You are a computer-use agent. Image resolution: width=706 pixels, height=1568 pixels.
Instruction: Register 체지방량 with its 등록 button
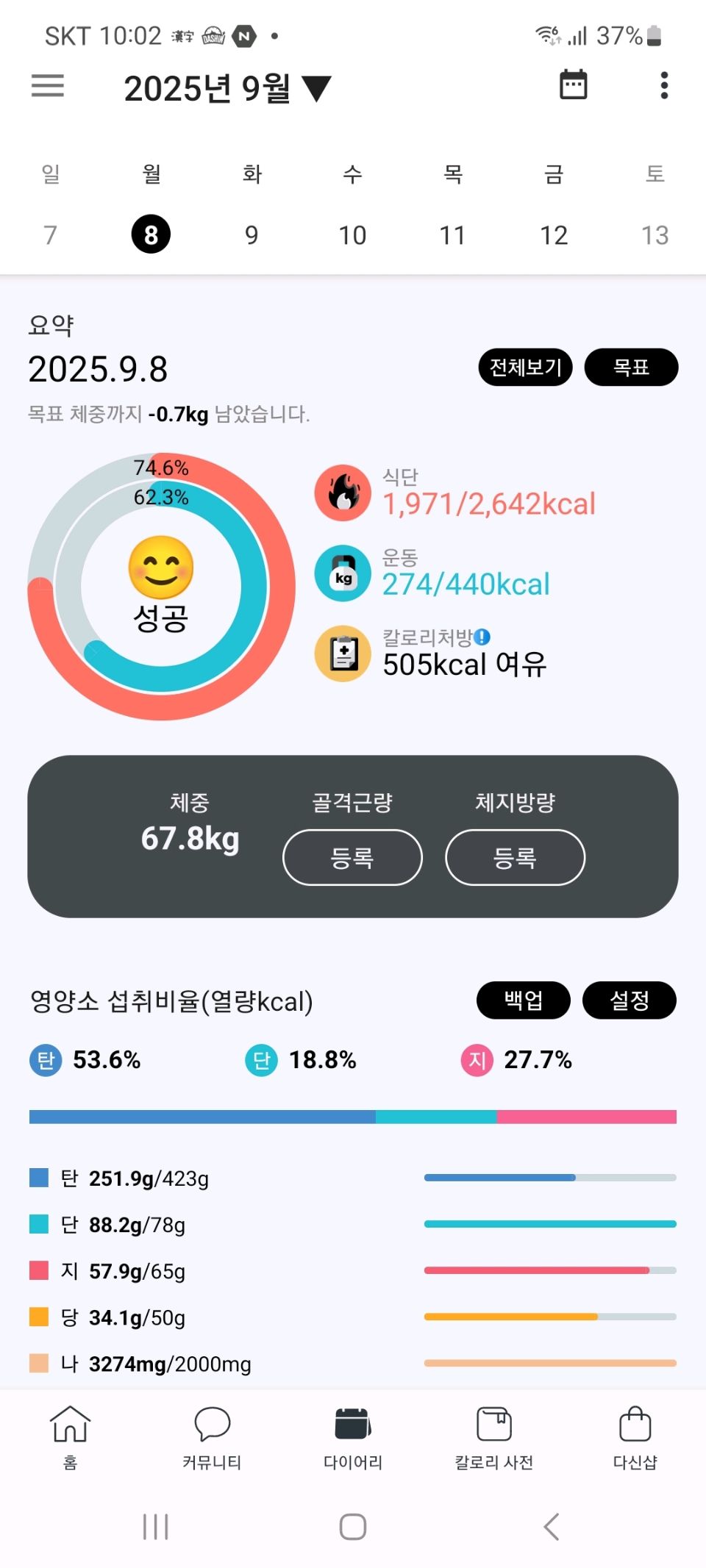point(515,857)
